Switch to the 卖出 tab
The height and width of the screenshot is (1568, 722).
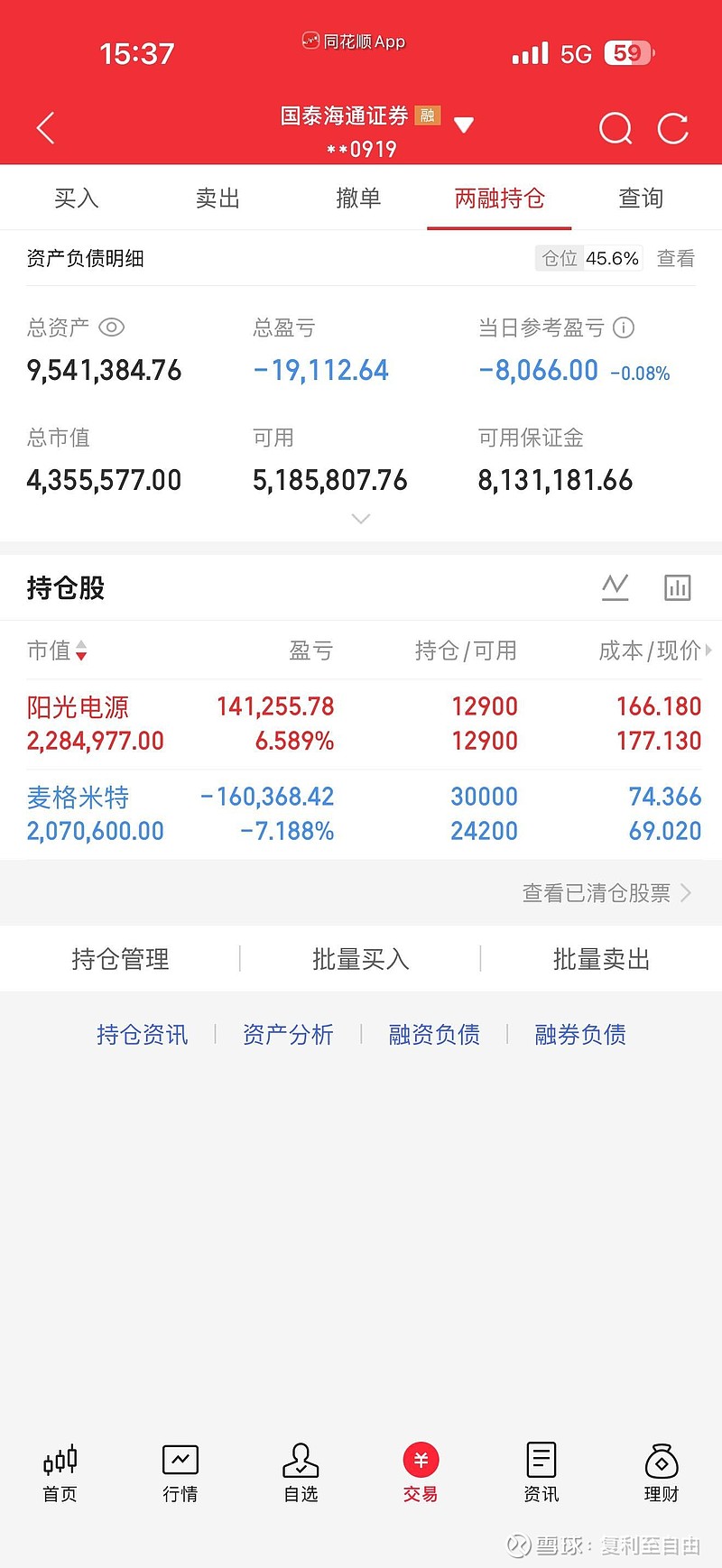pyautogui.click(x=218, y=198)
